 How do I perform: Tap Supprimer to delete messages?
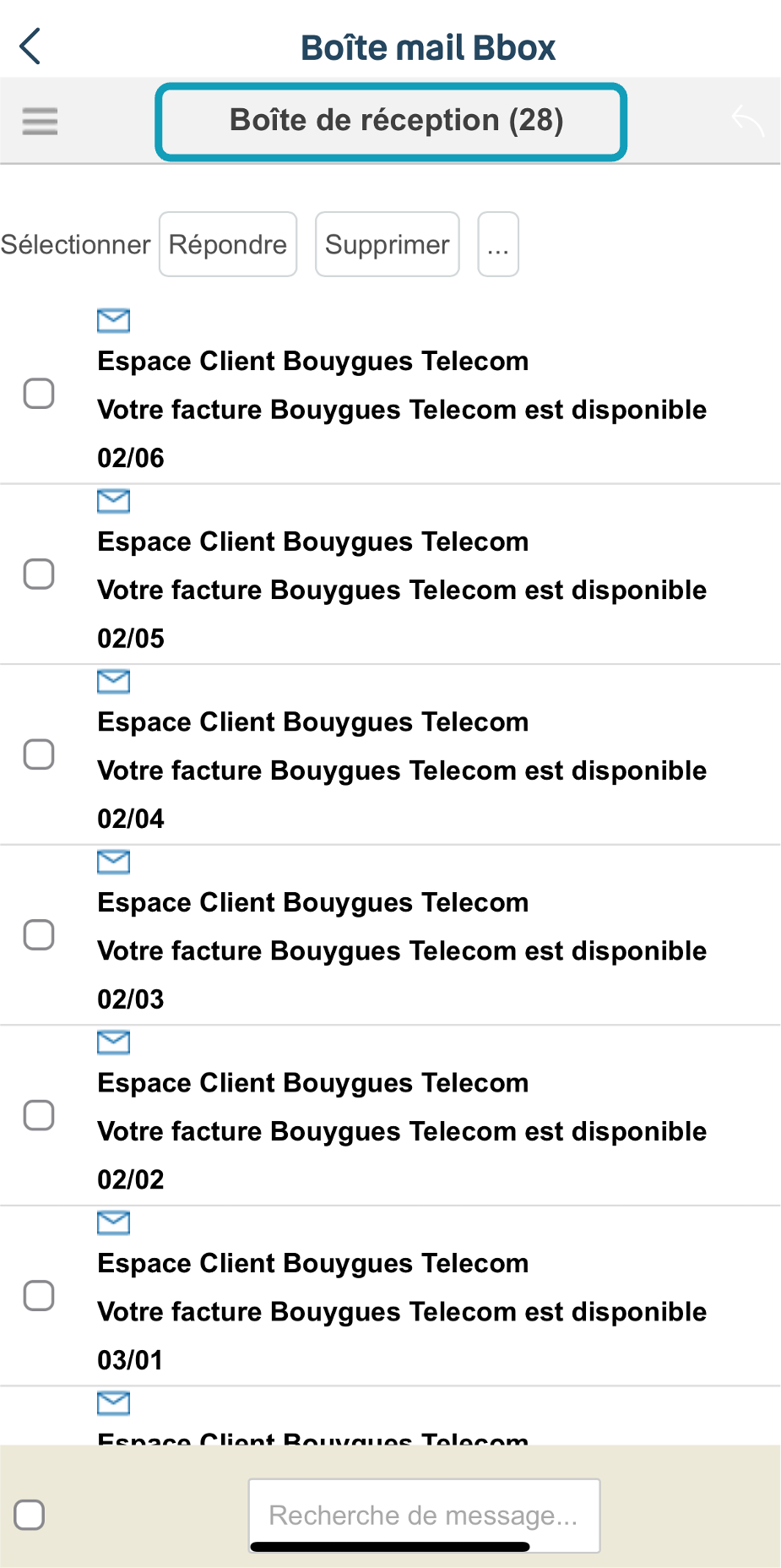[388, 244]
